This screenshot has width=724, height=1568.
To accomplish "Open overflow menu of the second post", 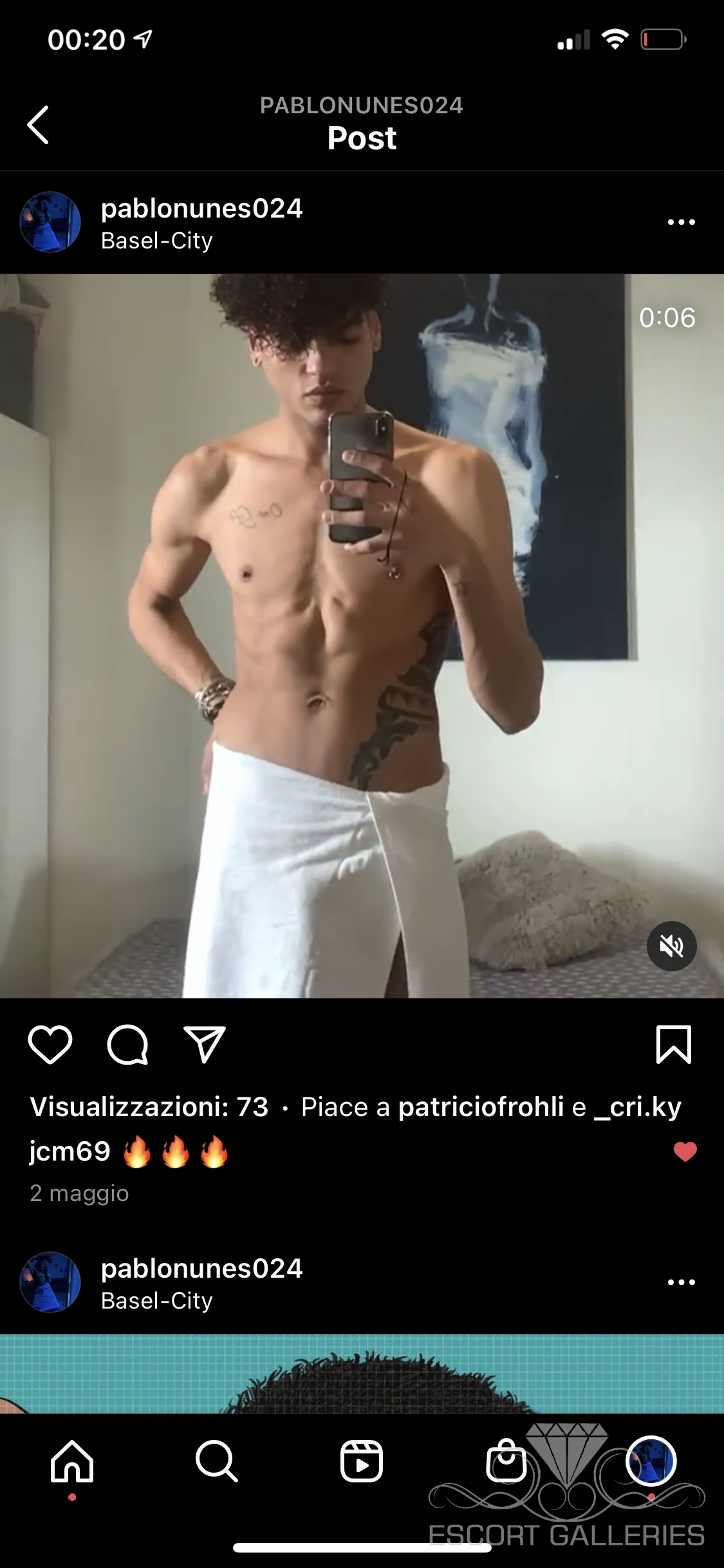I will coord(681,1282).
